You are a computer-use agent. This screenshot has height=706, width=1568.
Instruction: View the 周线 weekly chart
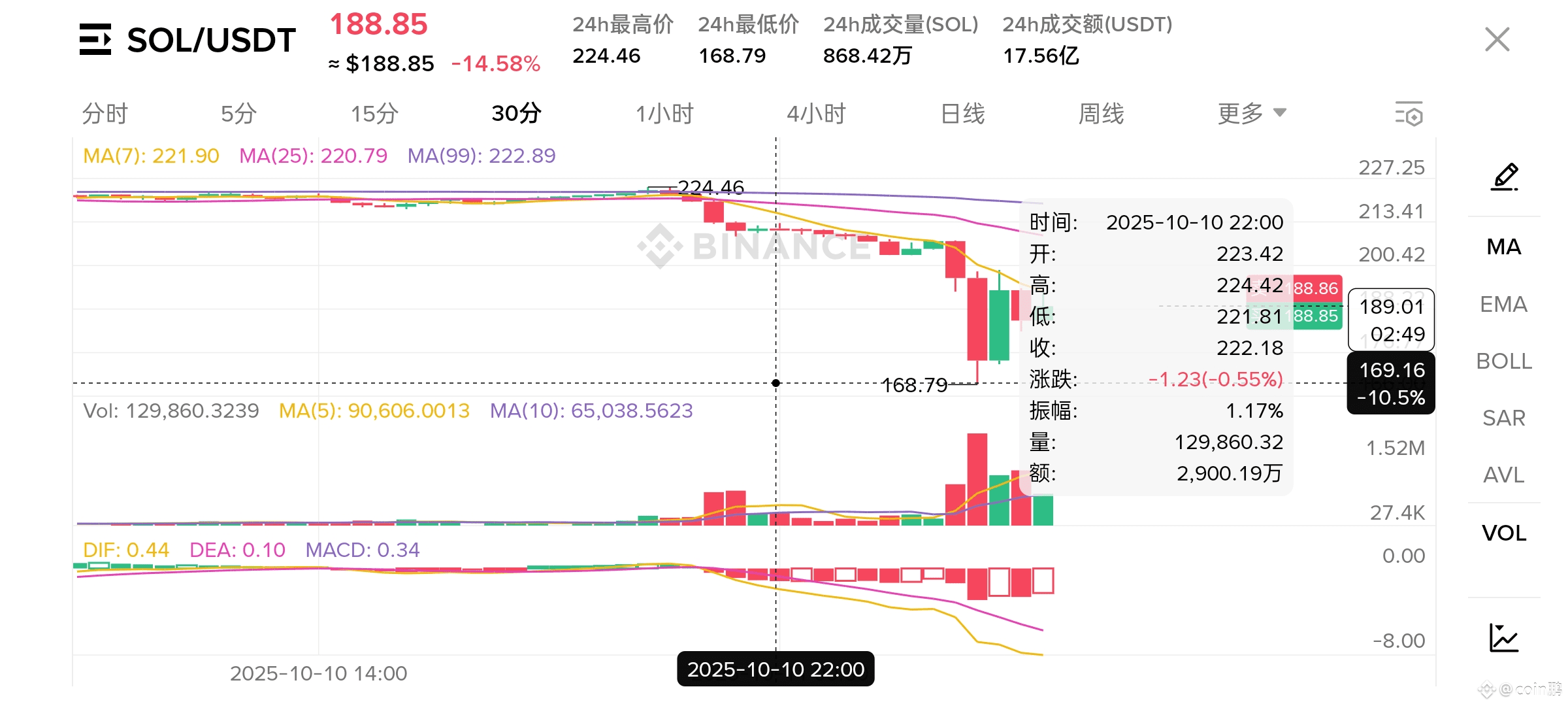(1101, 114)
